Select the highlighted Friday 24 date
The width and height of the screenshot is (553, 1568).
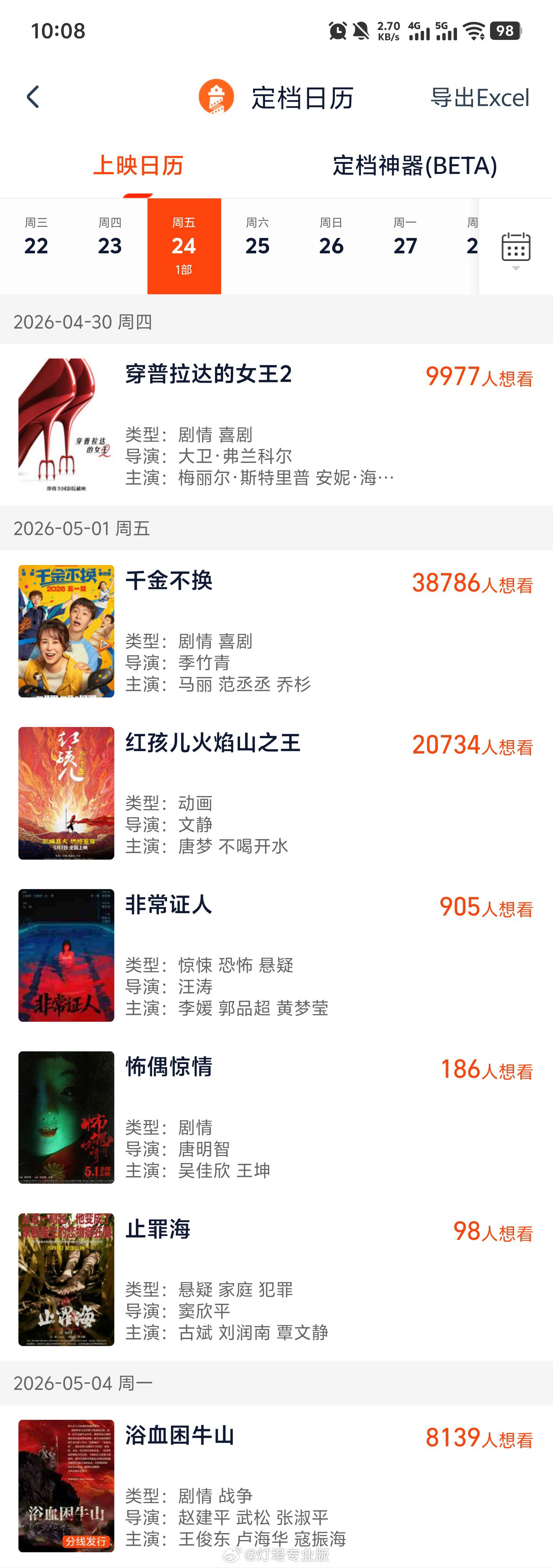pos(184,246)
